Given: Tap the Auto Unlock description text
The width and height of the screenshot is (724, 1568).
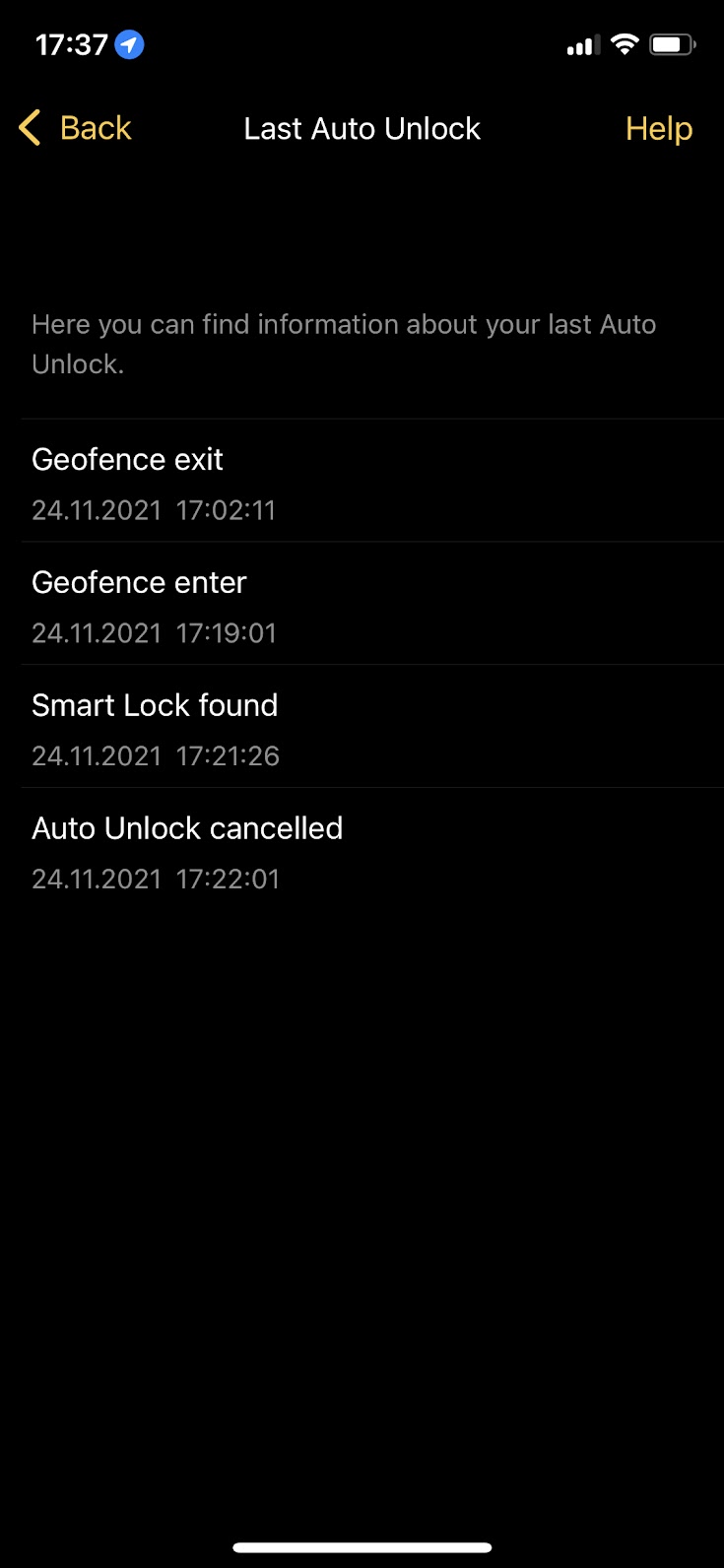Looking at the screenshot, I should [345, 343].
